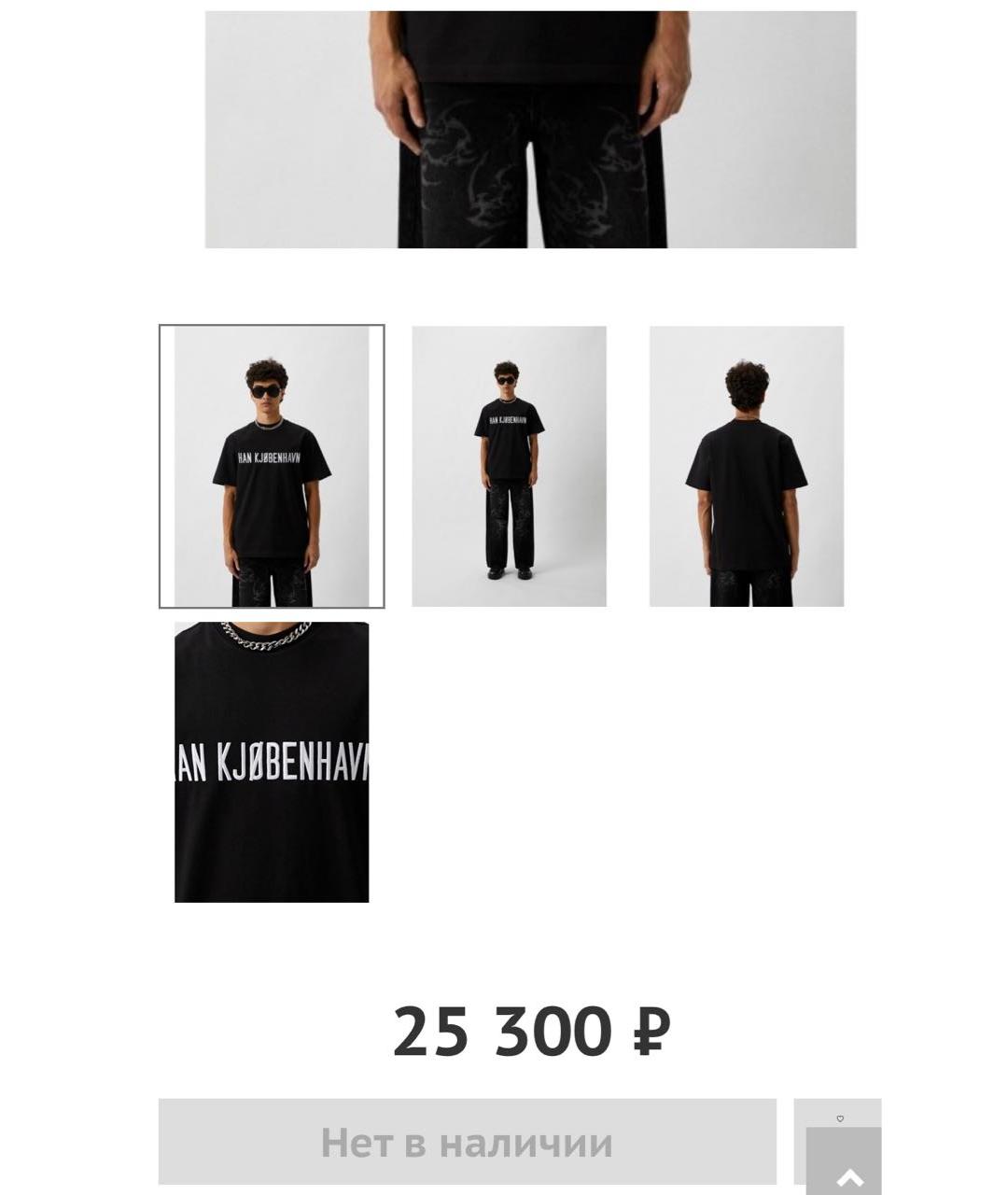Open the large product photo

pos(530,129)
